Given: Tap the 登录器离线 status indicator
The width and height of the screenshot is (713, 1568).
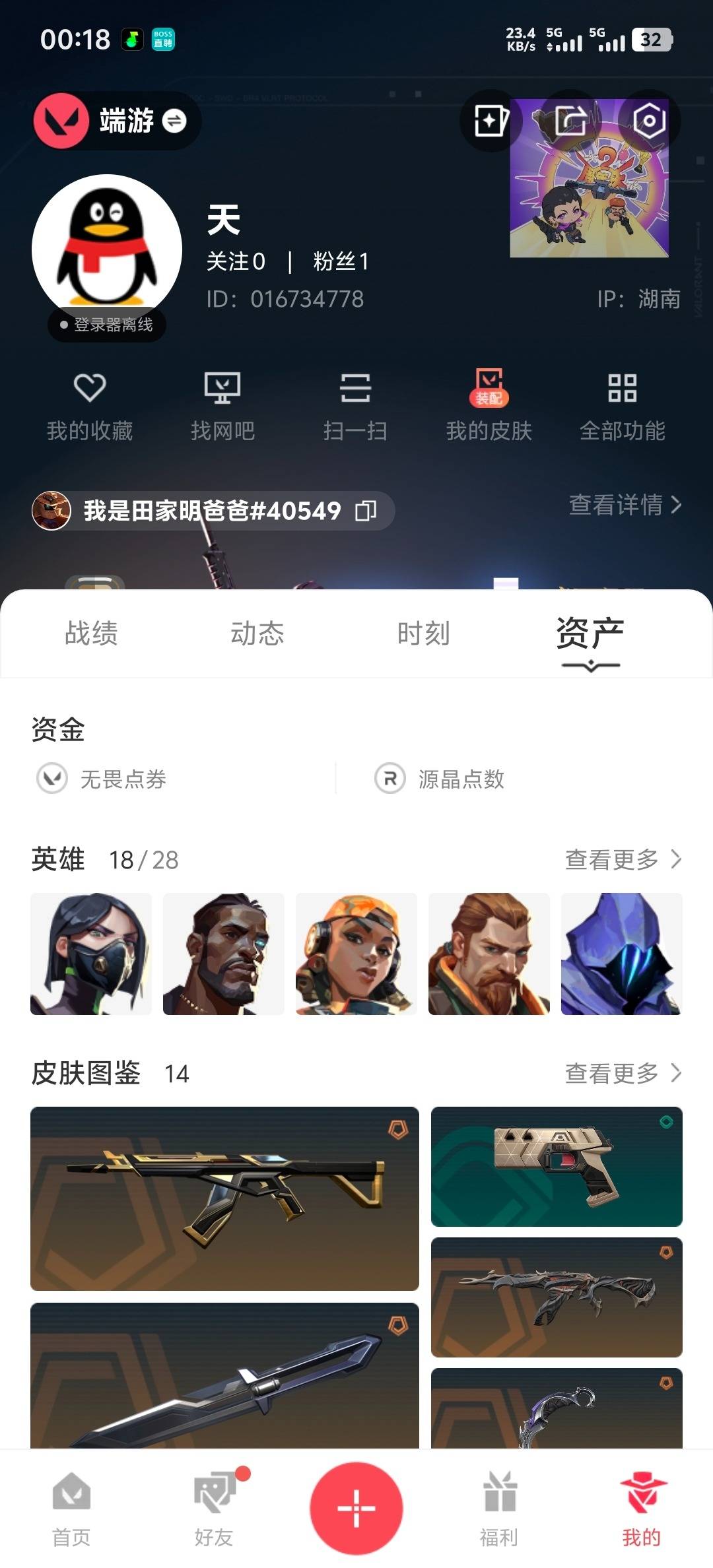Looking at the screenshot, I should pyautogui.click(x=106, y=325).
